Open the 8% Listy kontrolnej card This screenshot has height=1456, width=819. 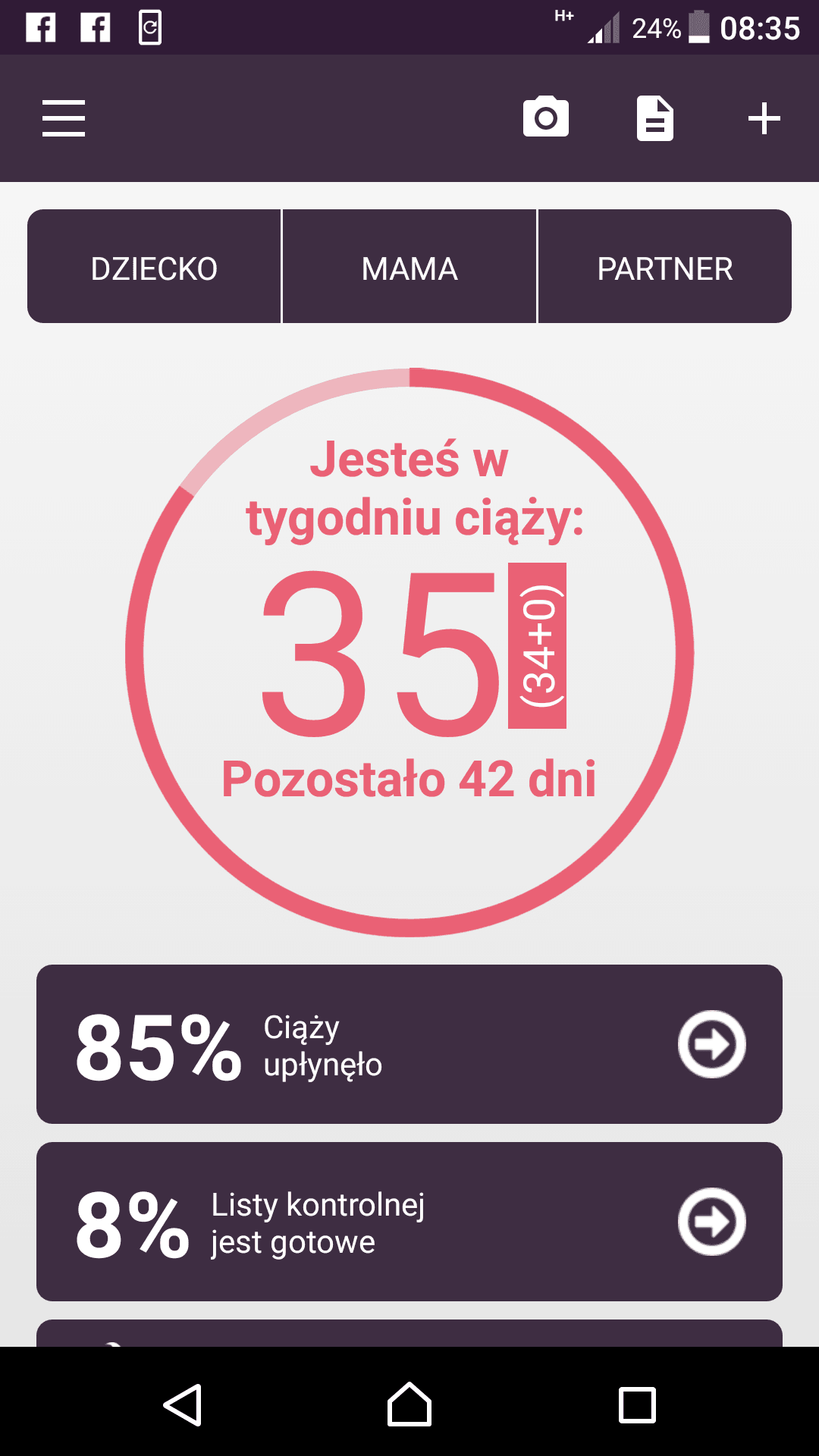click(x=409, y=1222)
